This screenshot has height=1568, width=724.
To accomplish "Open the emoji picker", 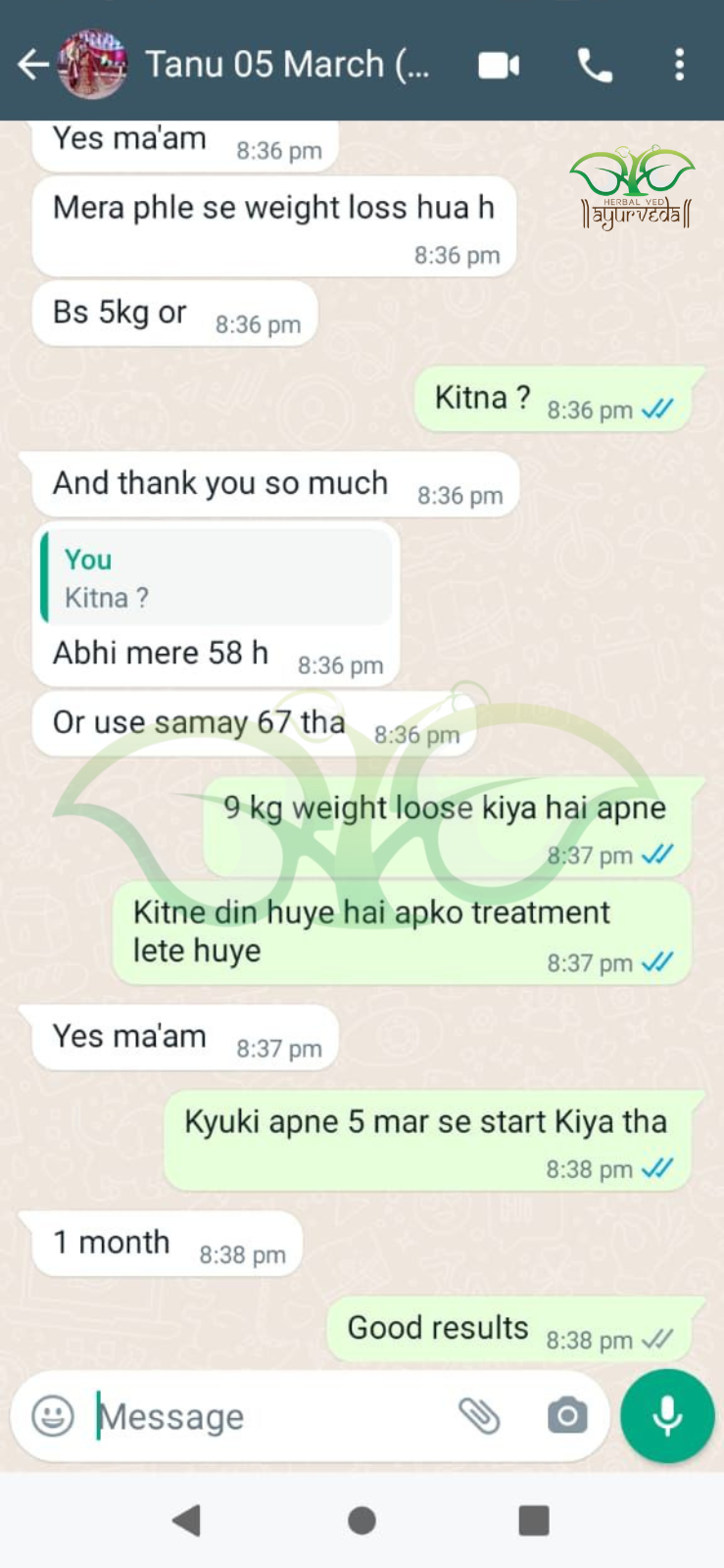I will [x=53, y=1416].
